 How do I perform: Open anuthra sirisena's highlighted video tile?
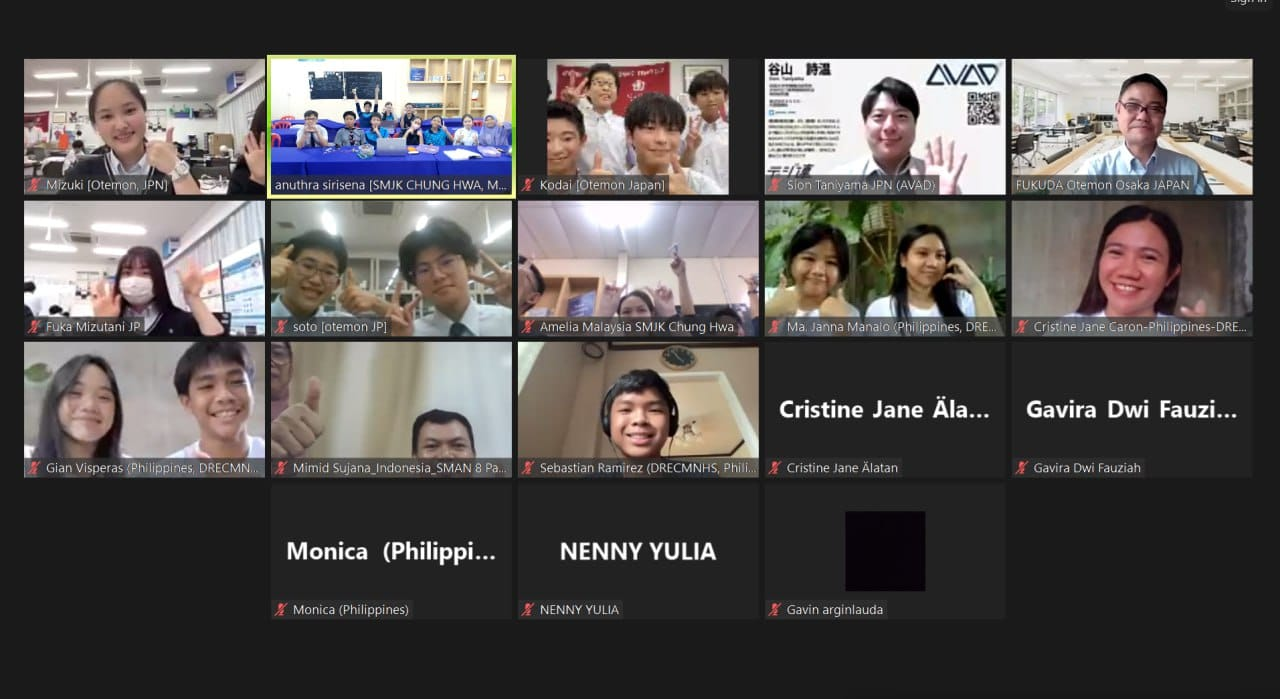coord(391,126)
